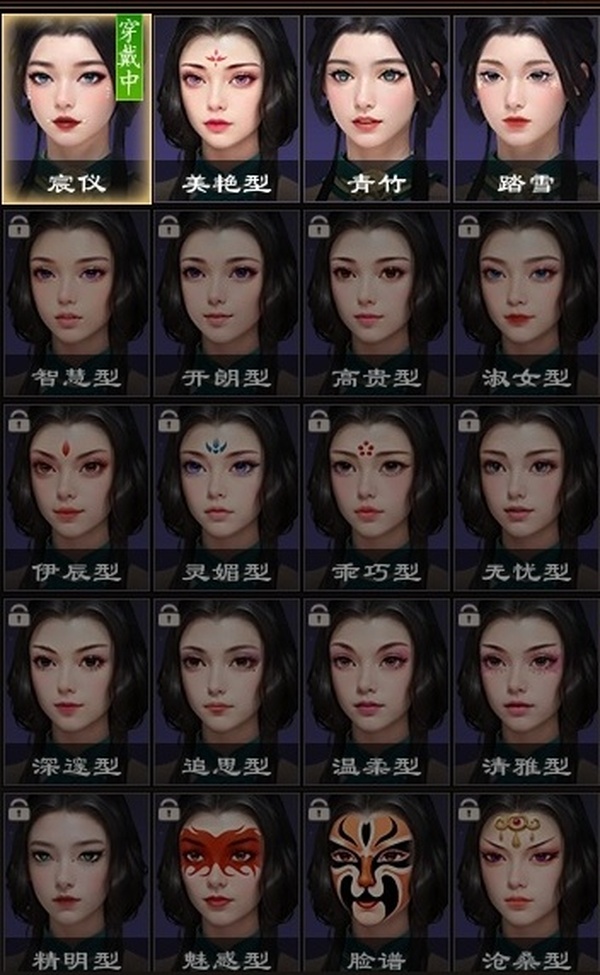Tap the 追思型 face tile
600x975 pixels.
(226, 690)
